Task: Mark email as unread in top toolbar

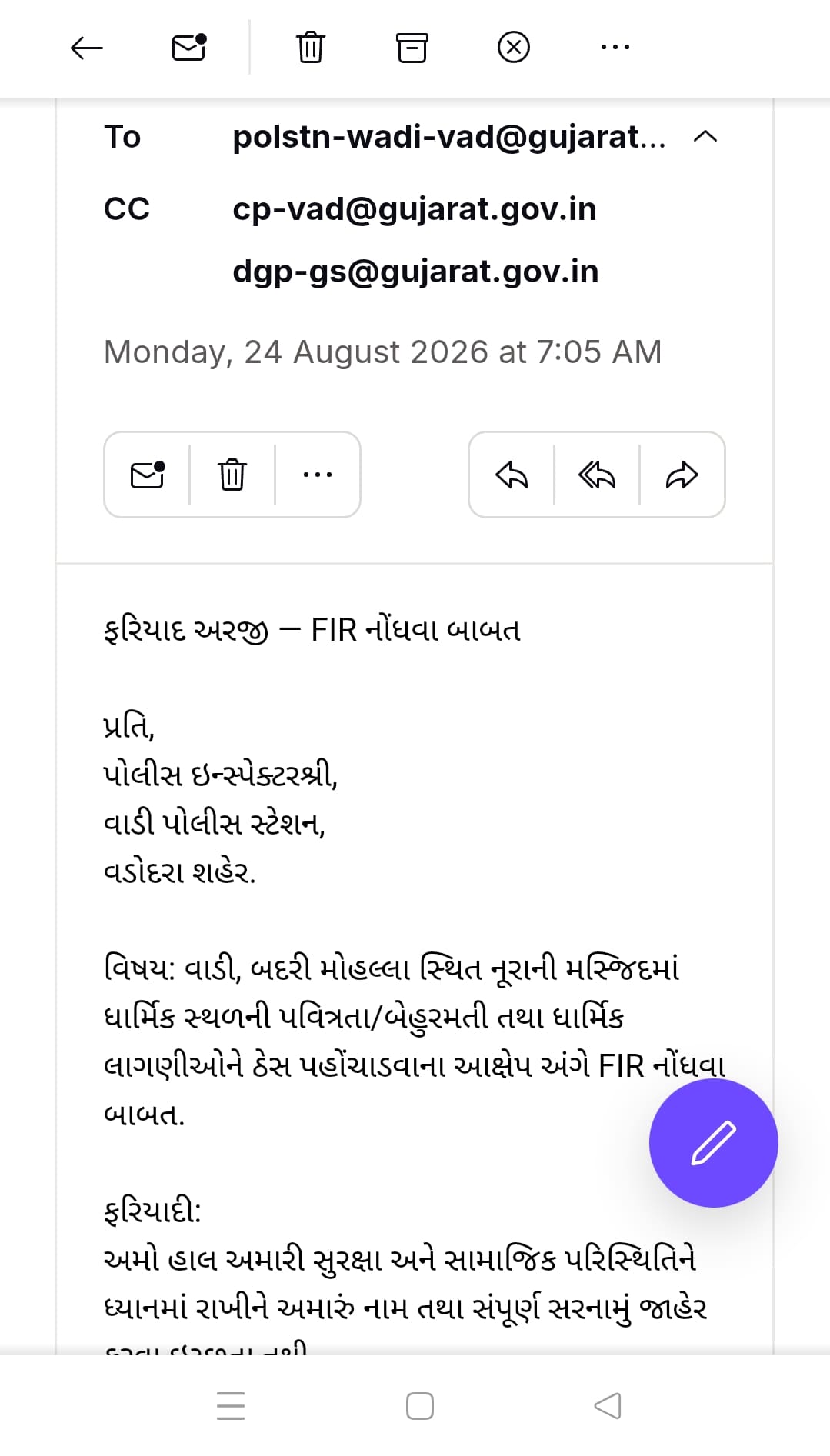Action: pyautogui.click(x=189, y=48)
